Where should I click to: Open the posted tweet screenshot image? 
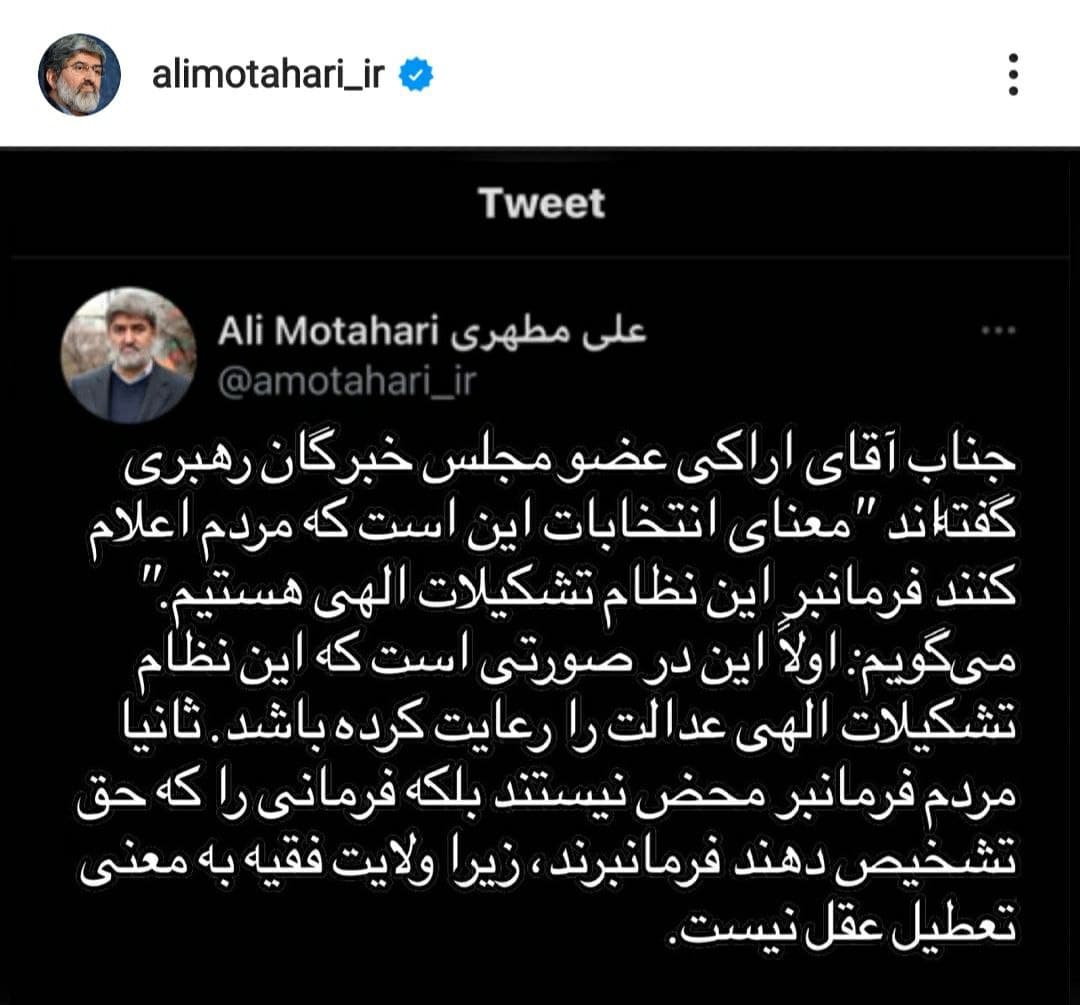click(x=540, y=575)
